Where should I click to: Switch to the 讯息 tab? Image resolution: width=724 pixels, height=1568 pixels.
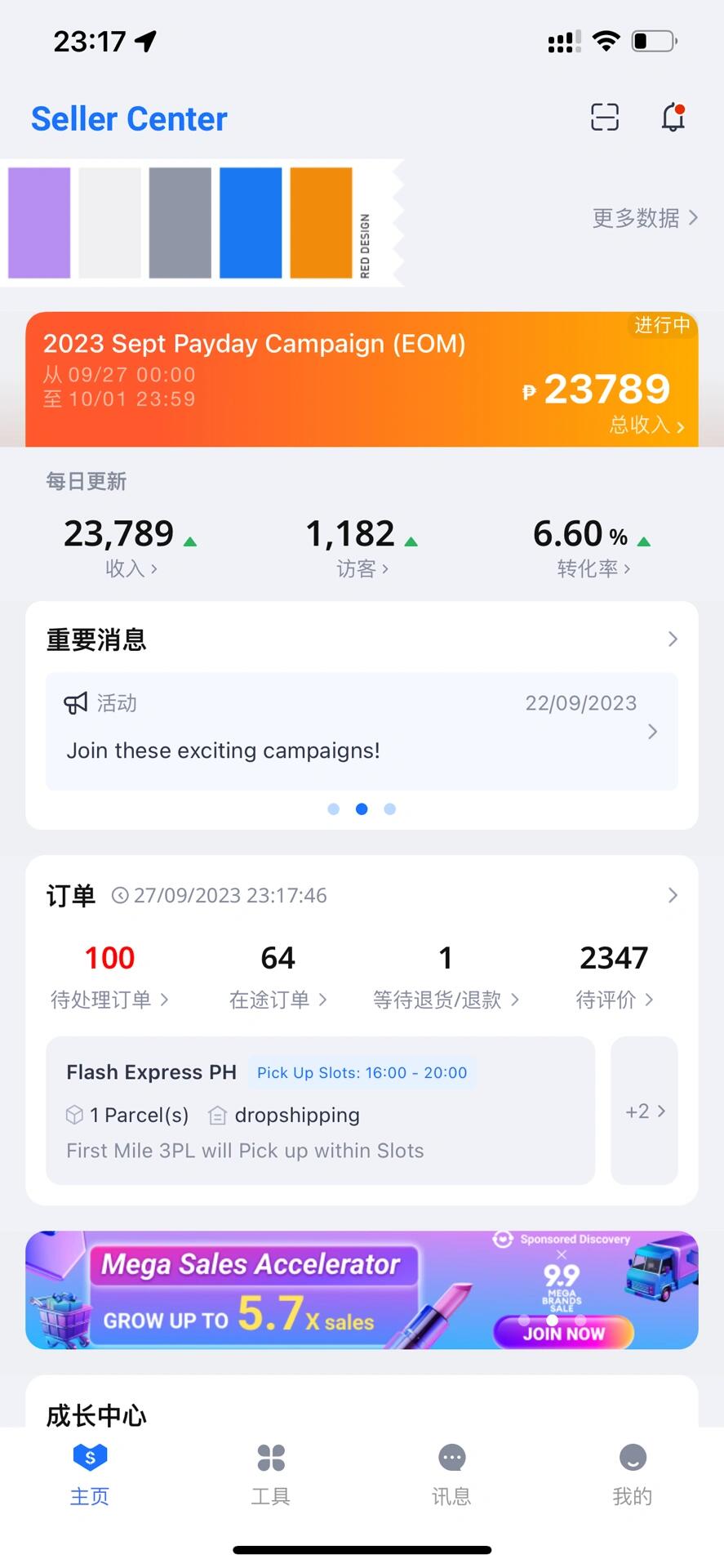point(451,1475)
